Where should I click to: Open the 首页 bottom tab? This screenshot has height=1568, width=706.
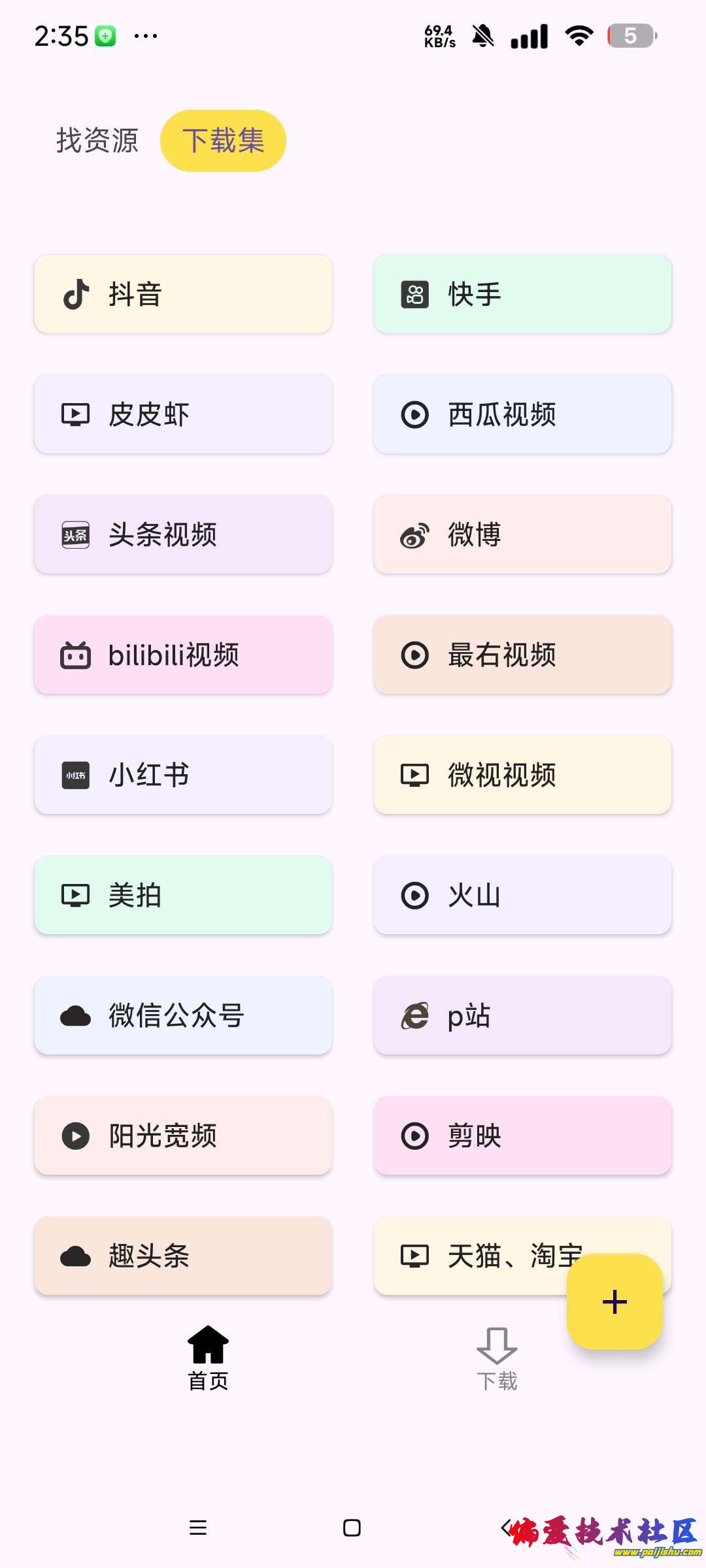click(208, 1359)
